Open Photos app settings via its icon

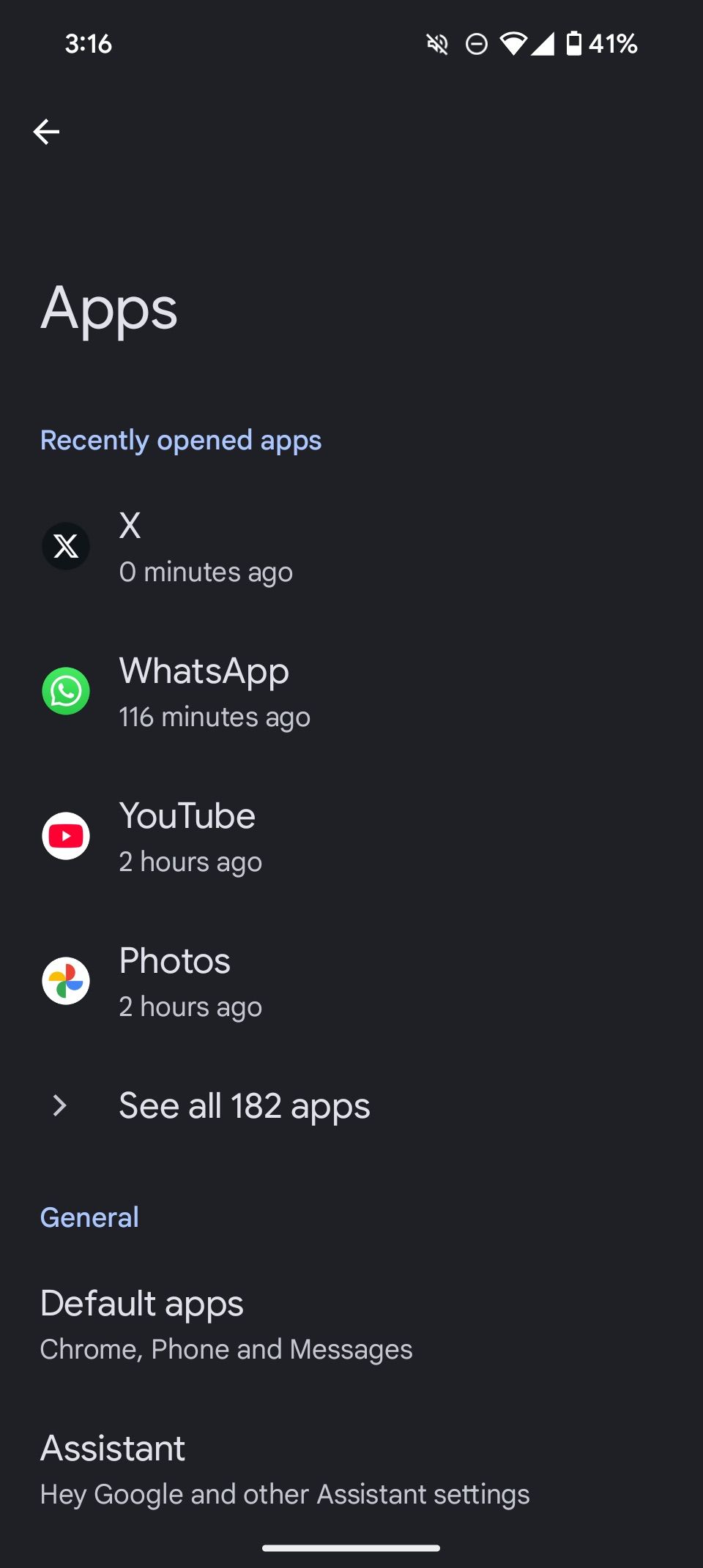[66, 981]
